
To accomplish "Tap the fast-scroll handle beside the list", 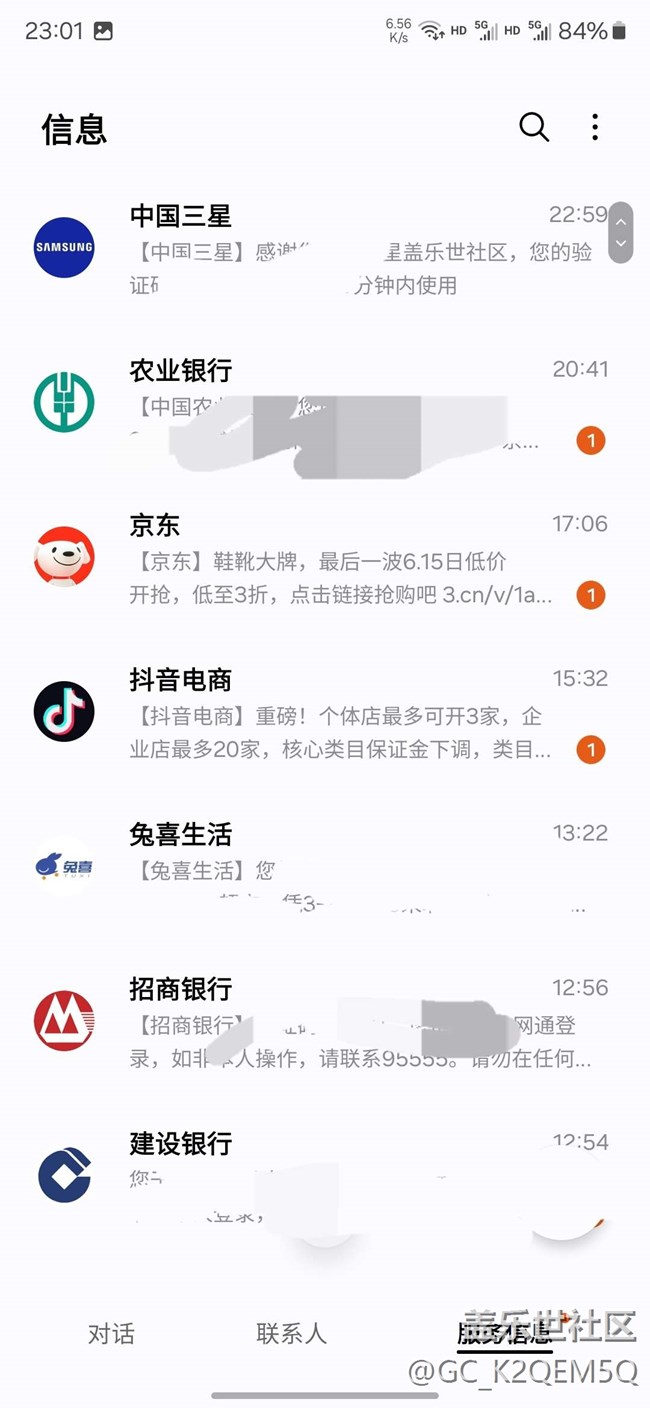I will coord(621,231).
